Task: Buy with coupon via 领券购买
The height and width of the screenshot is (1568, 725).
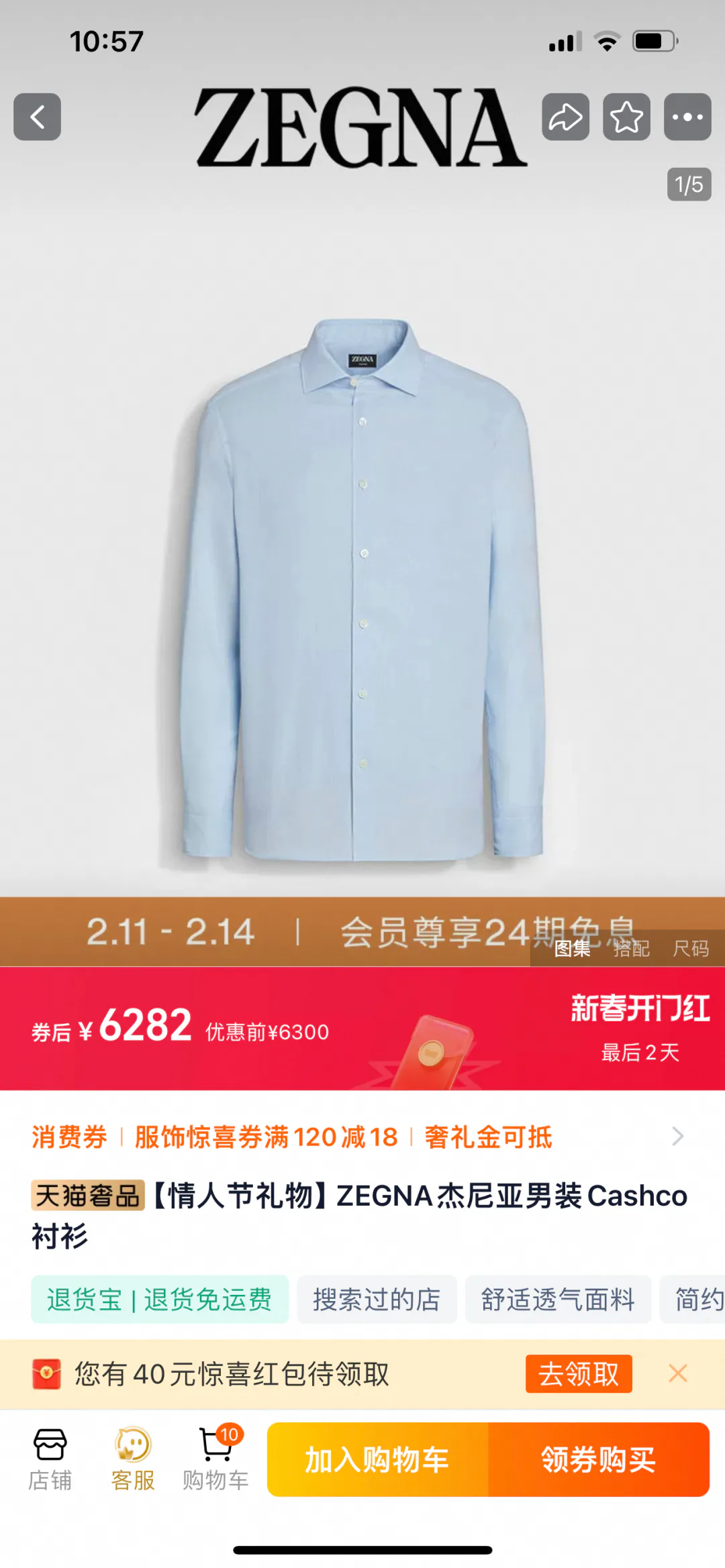Action: (599, 1459)
